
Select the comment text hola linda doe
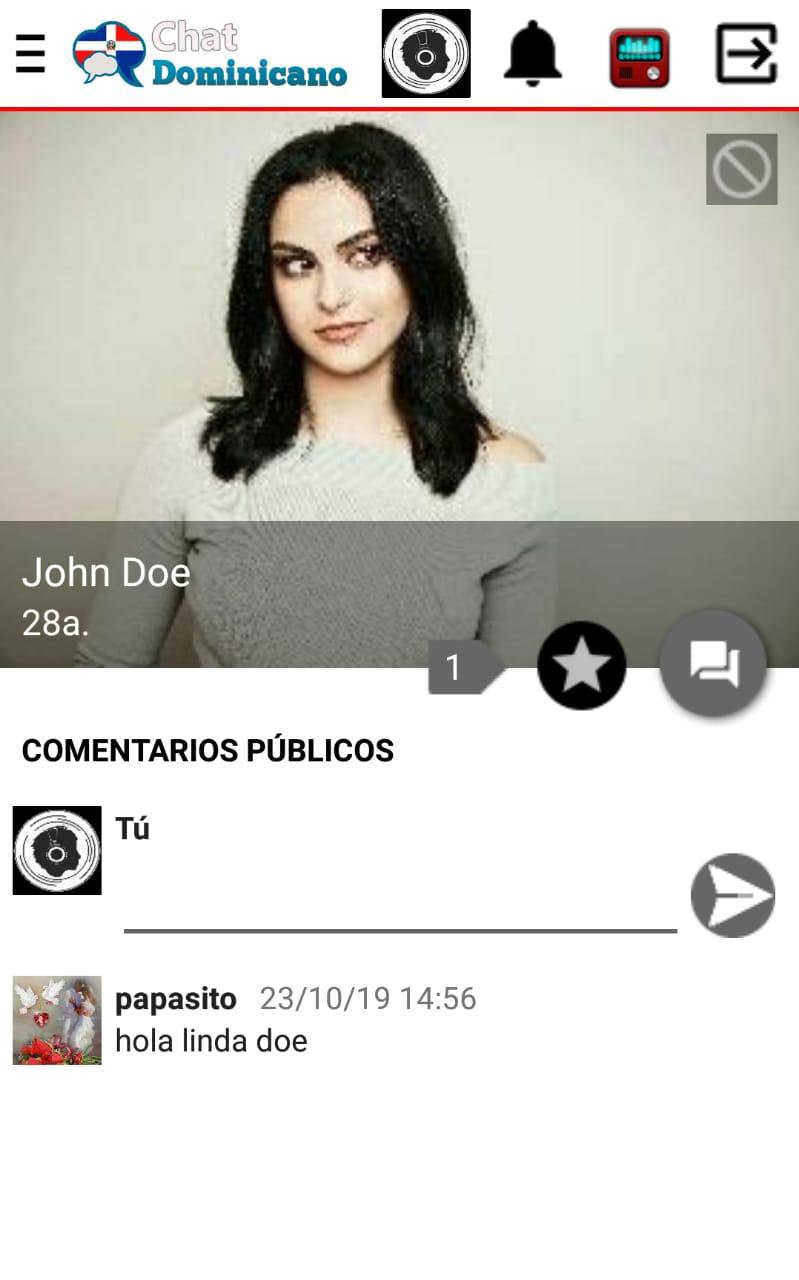[211, 1041]
